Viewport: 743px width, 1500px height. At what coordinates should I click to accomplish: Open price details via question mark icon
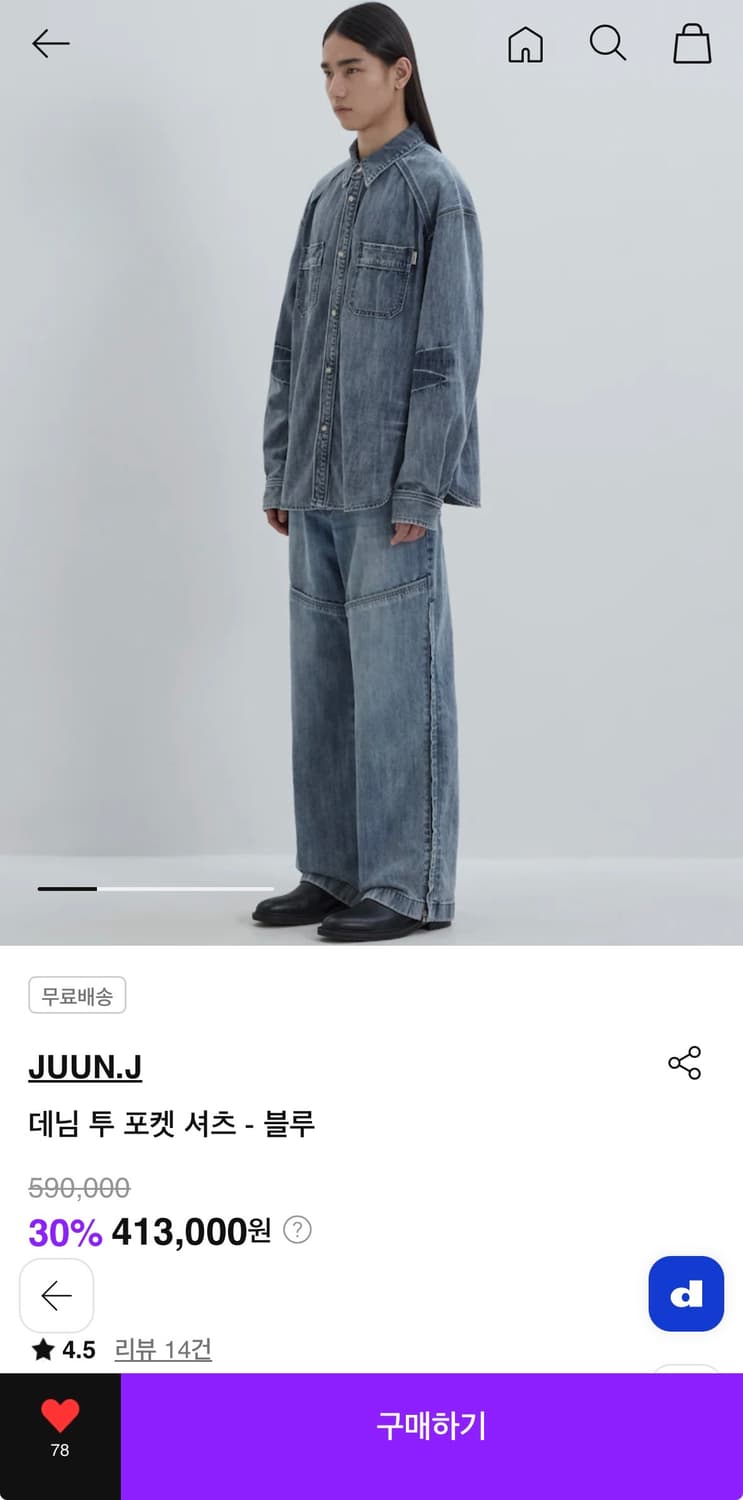point(296,1231)
